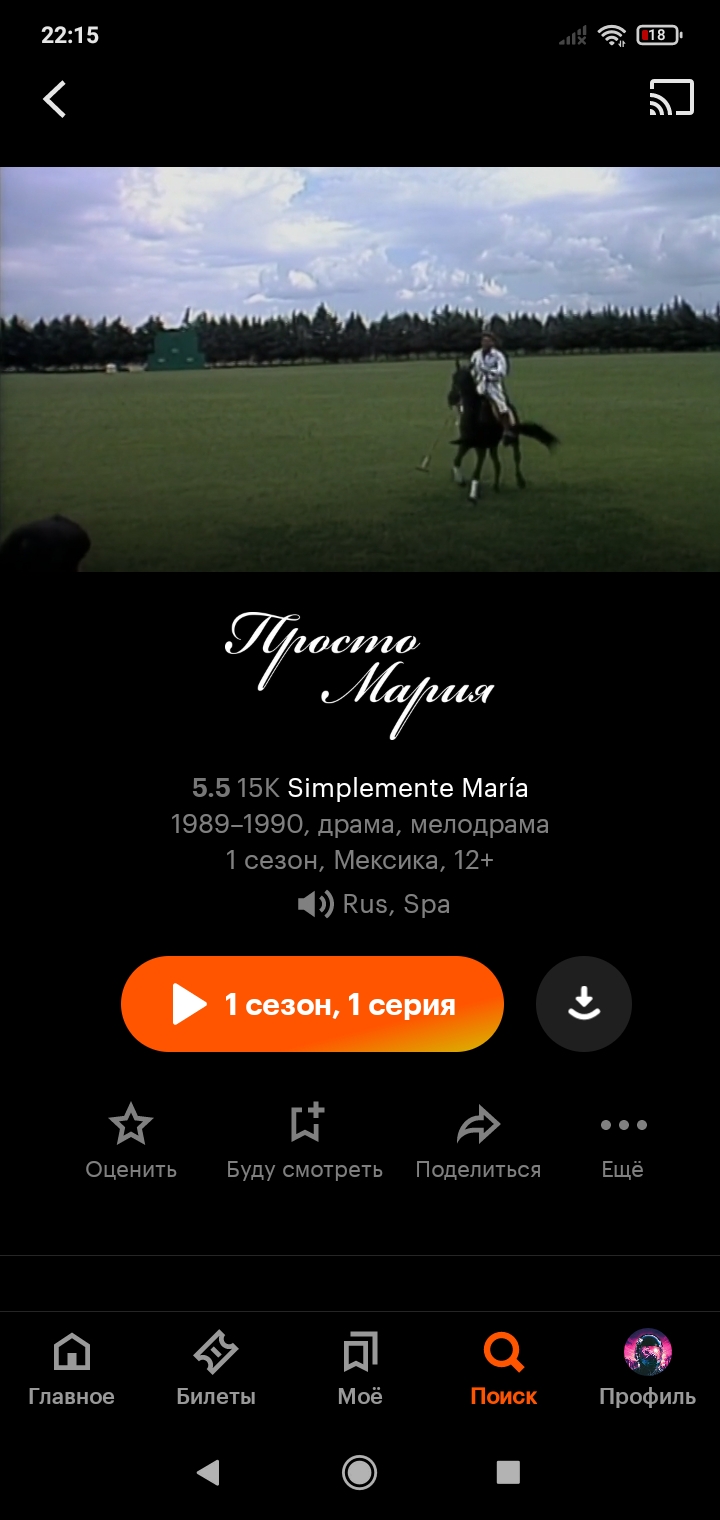The height and width of the screenshot is (1520, 720).
Task: Switch to the Главное tab
Action: tap(72, 1370)
